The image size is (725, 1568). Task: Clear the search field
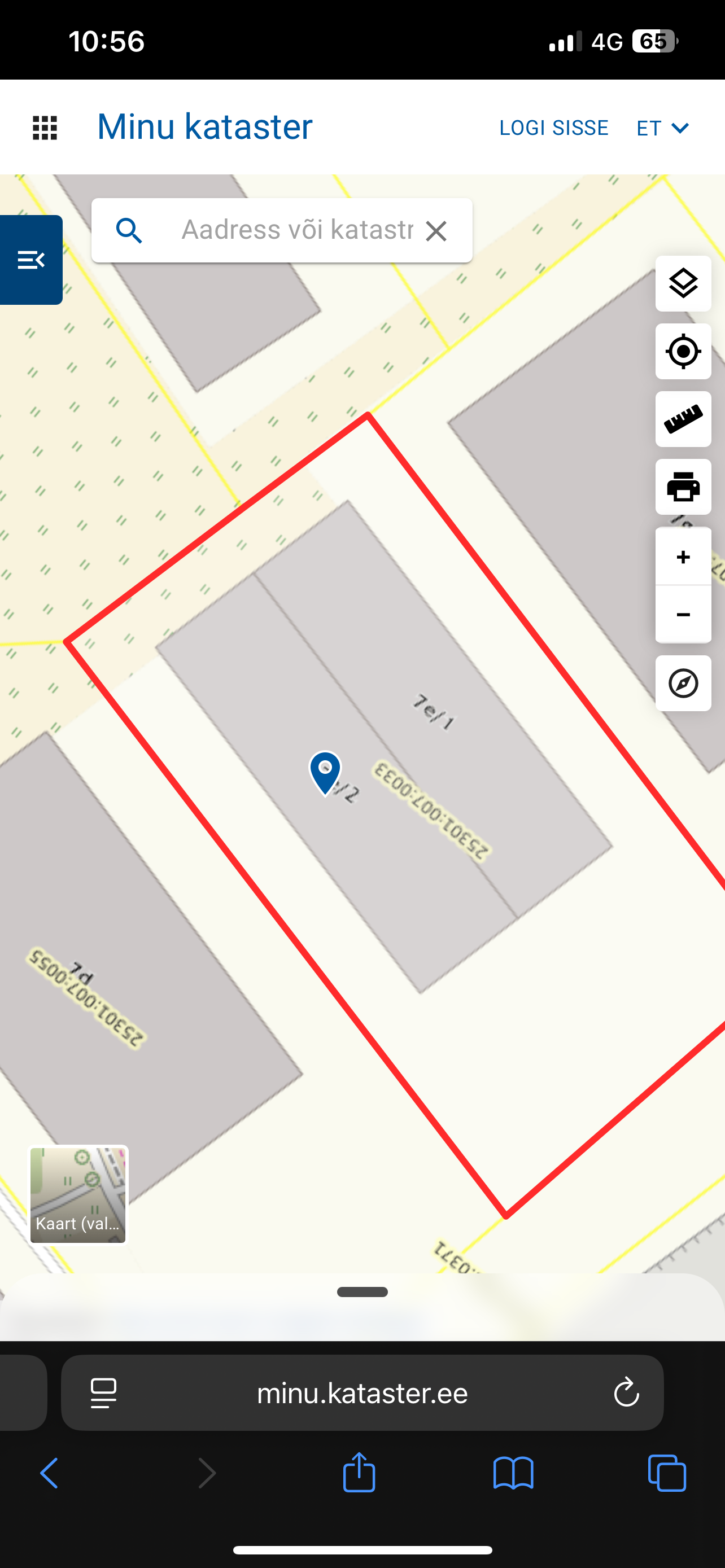pos(436,231)
